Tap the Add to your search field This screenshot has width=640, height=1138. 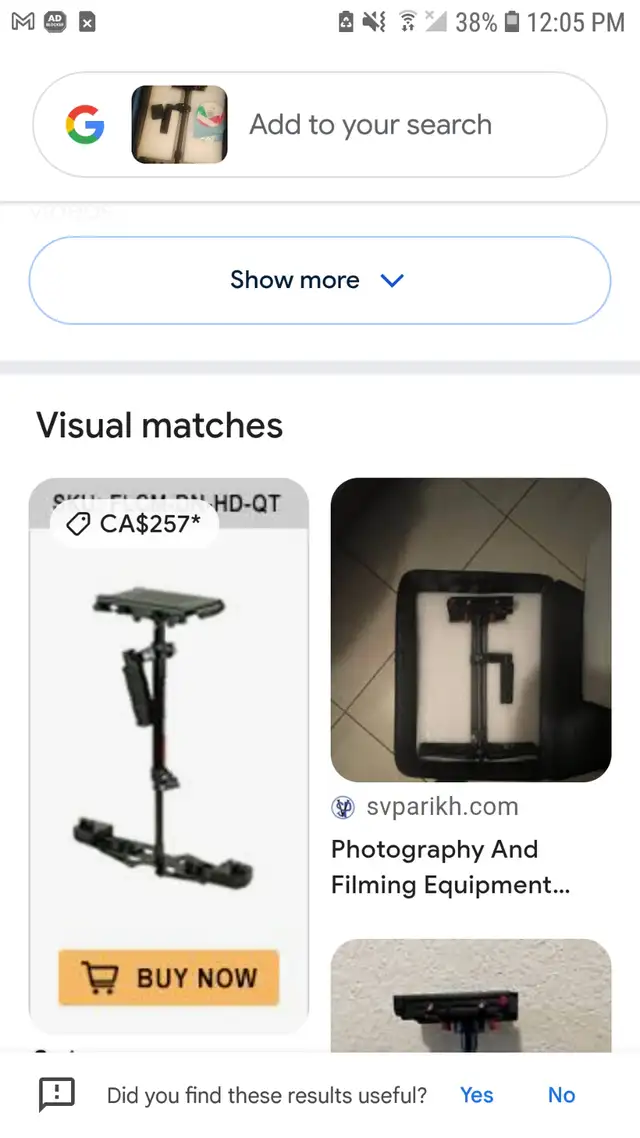click(x=370, y=125)
